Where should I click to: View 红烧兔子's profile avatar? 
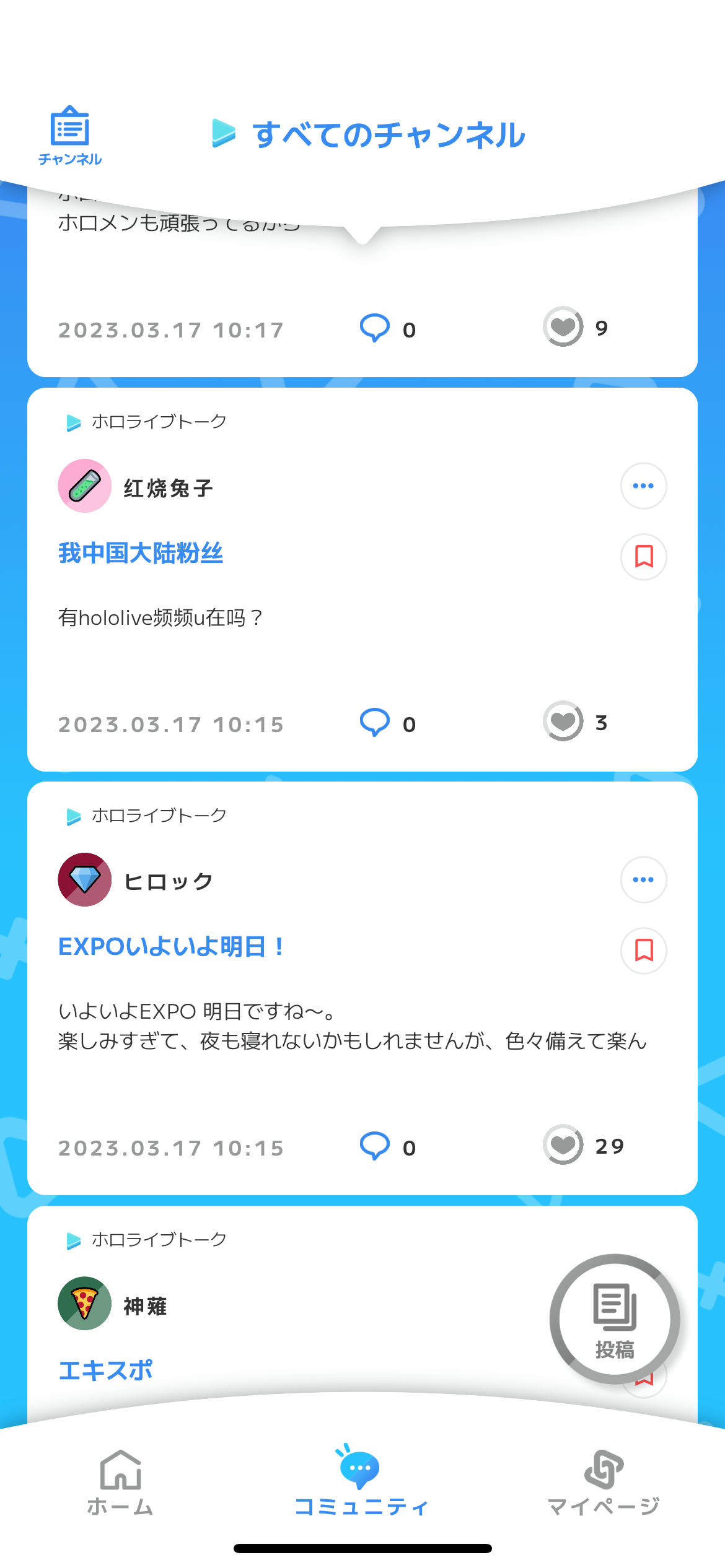coord(85,486)
